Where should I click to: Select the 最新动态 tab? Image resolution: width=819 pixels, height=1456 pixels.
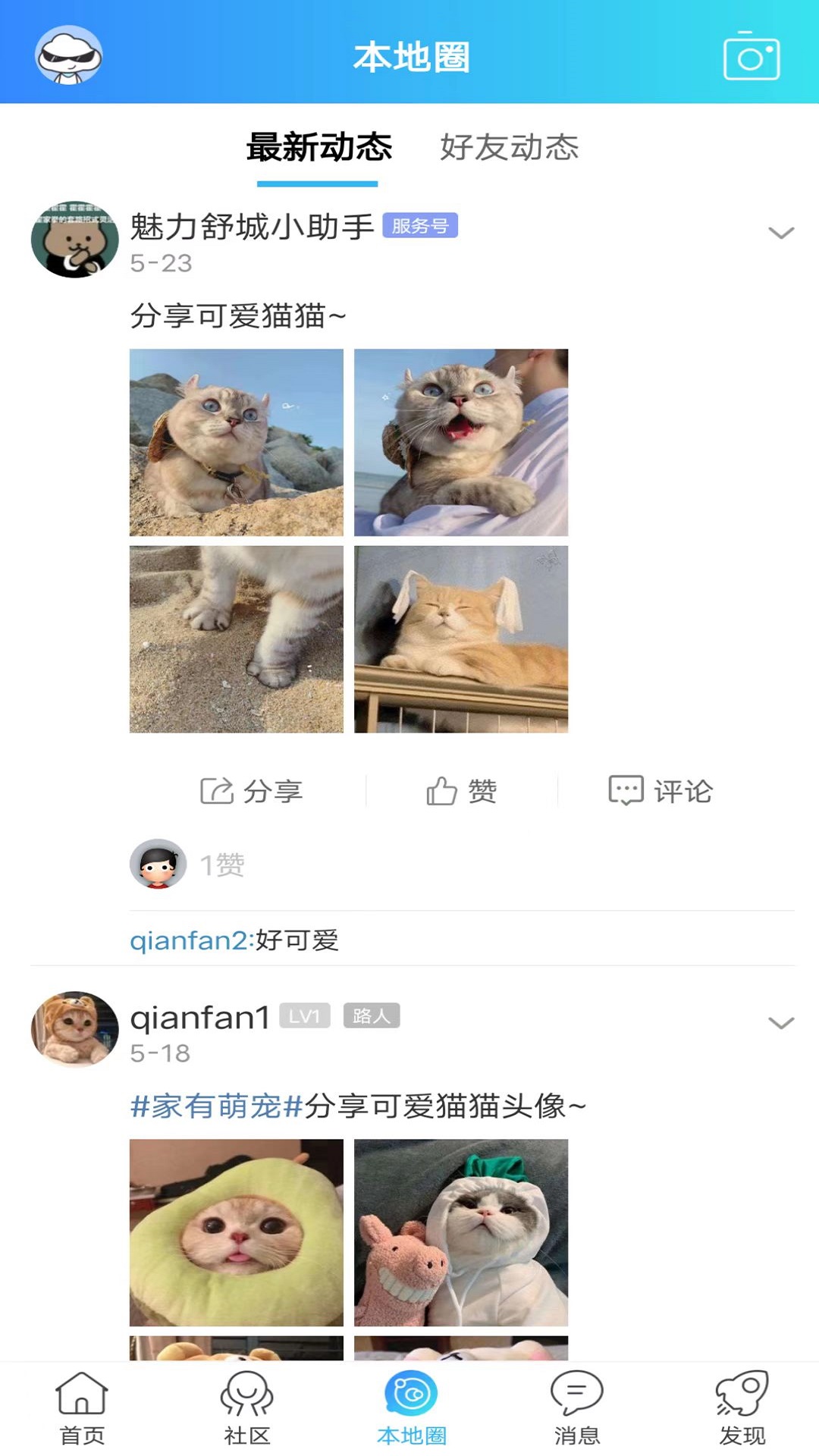pyautogui.click(x=318, y=148)
